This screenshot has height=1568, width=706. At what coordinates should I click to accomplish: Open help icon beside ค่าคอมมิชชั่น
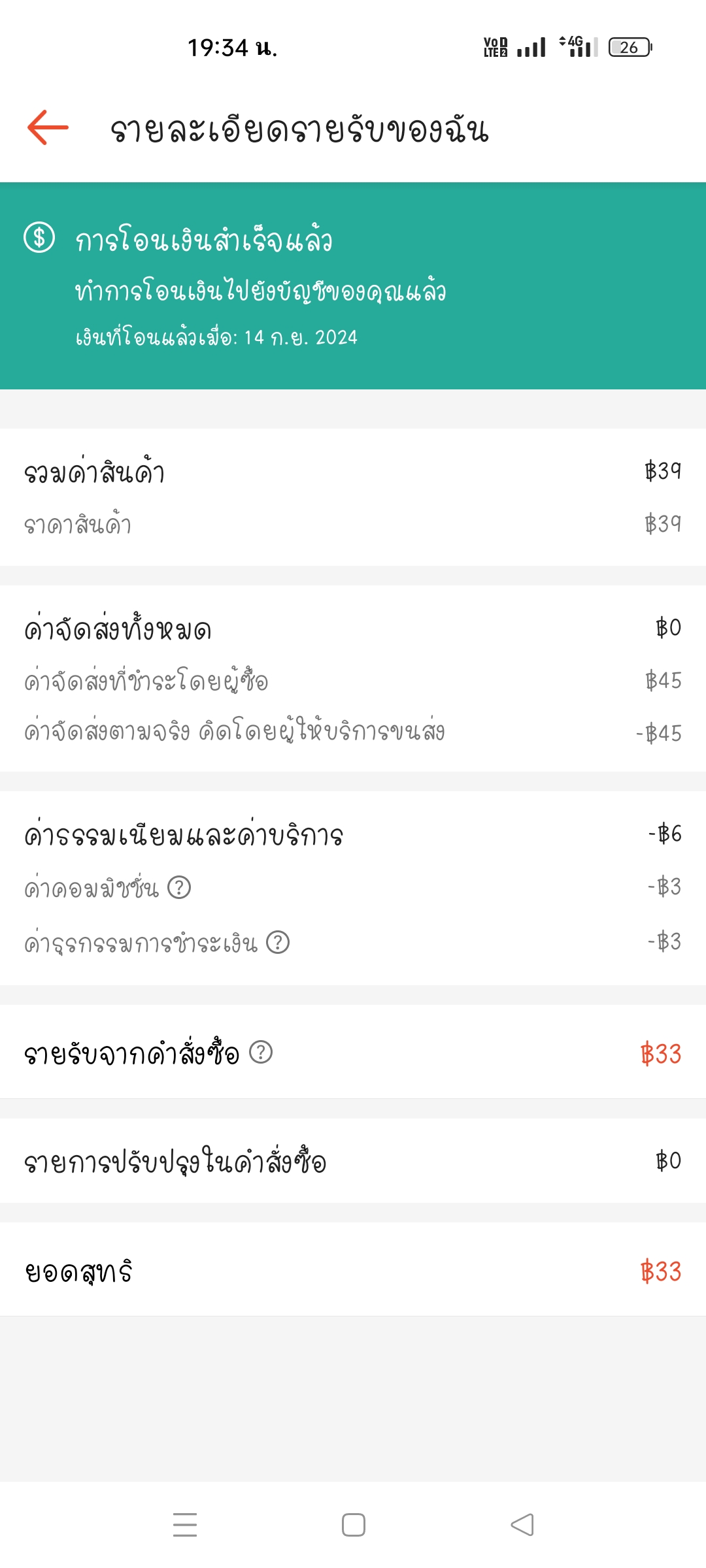(x=179, y=887)
